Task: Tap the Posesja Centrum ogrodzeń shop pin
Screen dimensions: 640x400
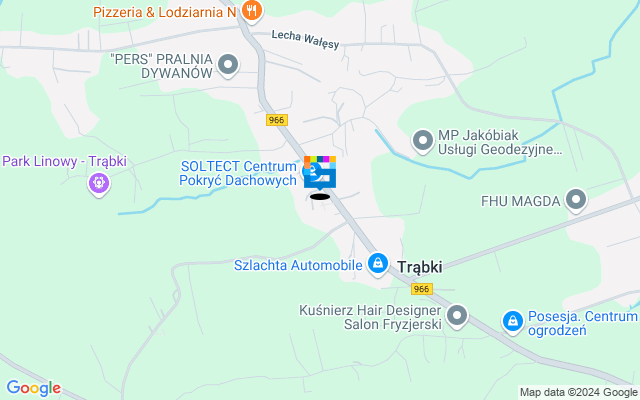Action: pyautogui.click(x=512, y=320)
